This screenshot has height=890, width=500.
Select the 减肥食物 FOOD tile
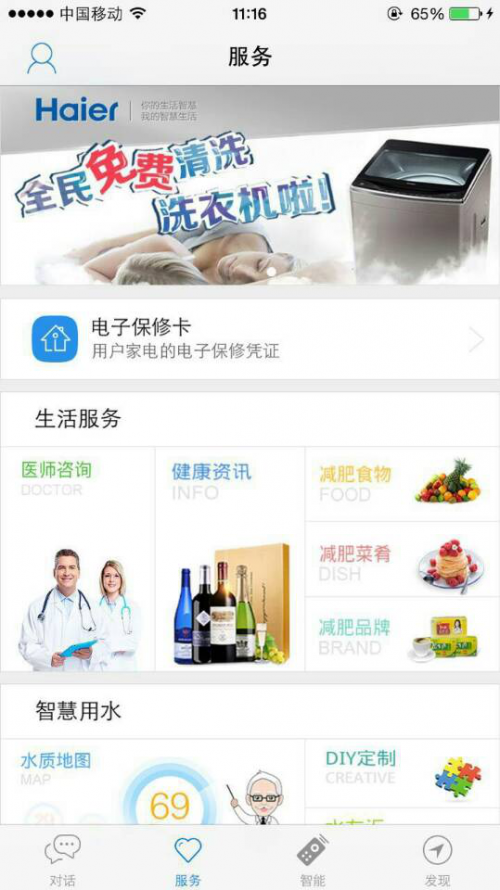(x=403, y=484)
